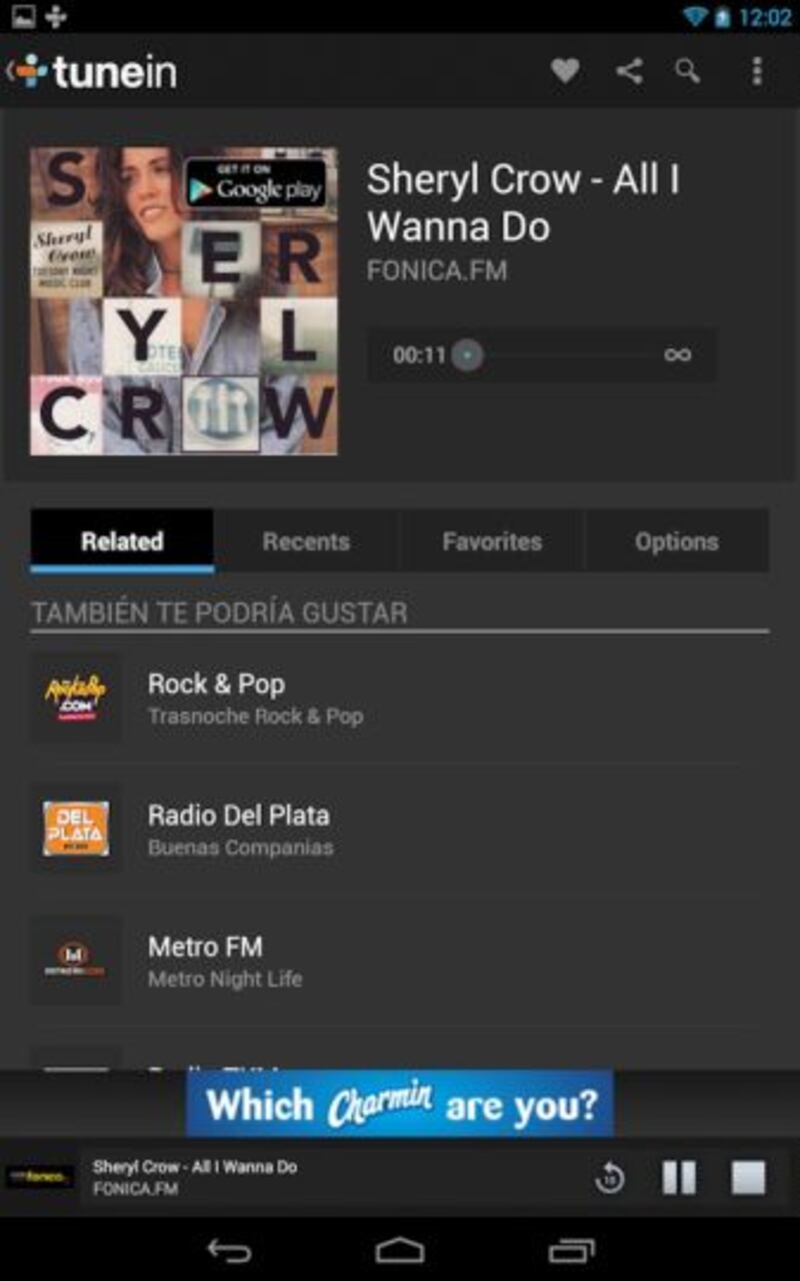Open the search magnifier
The height and width of the screenshot is (1281, 800).
[688, 71]
